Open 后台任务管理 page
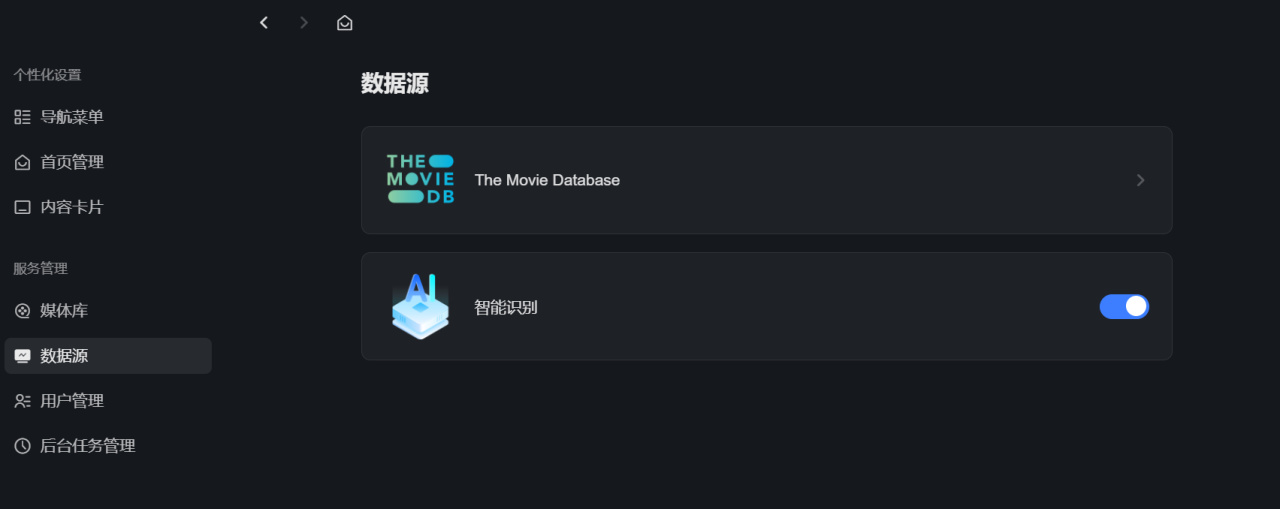 point(87,446)
